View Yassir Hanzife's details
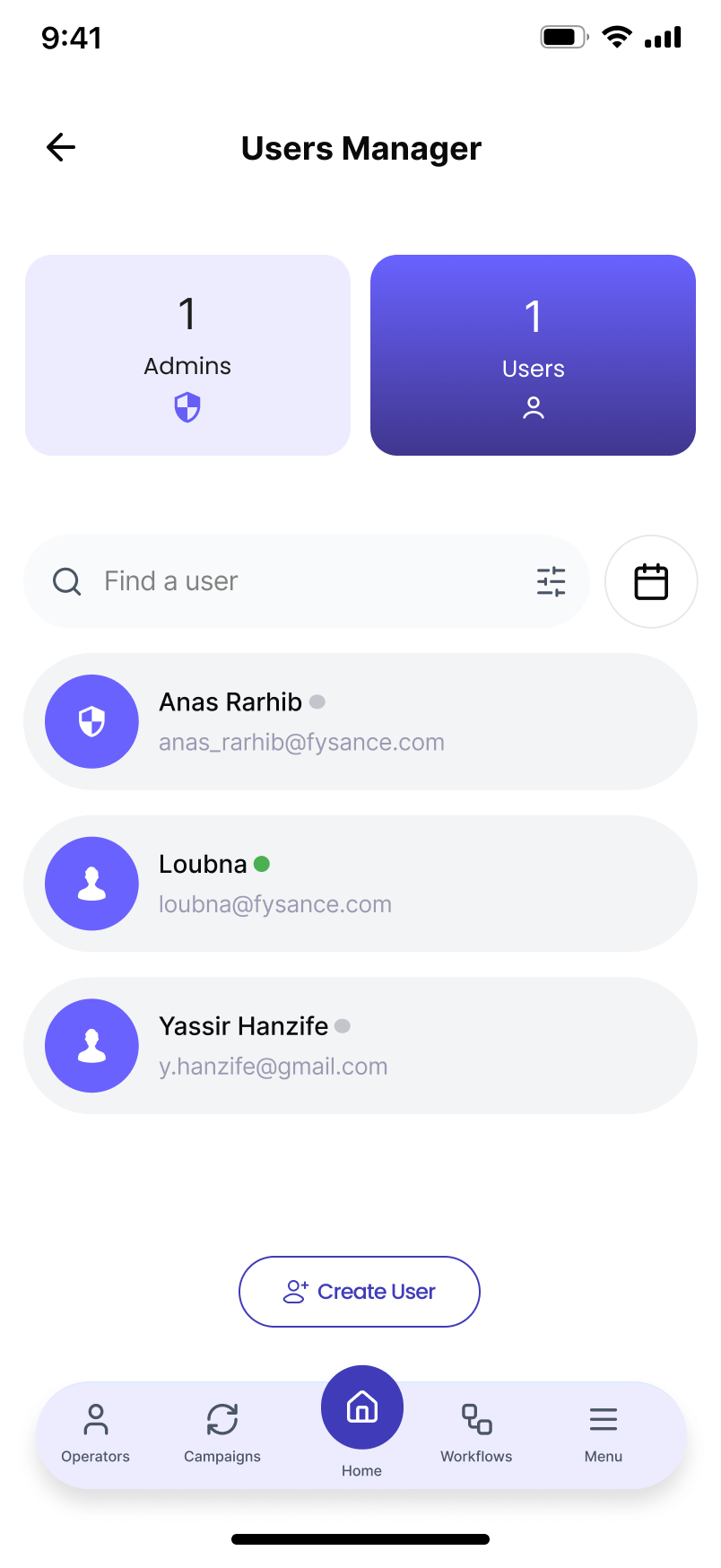Image resolution: width=721 pixels, height=1568 pixels. click(x=360, y=1046)
